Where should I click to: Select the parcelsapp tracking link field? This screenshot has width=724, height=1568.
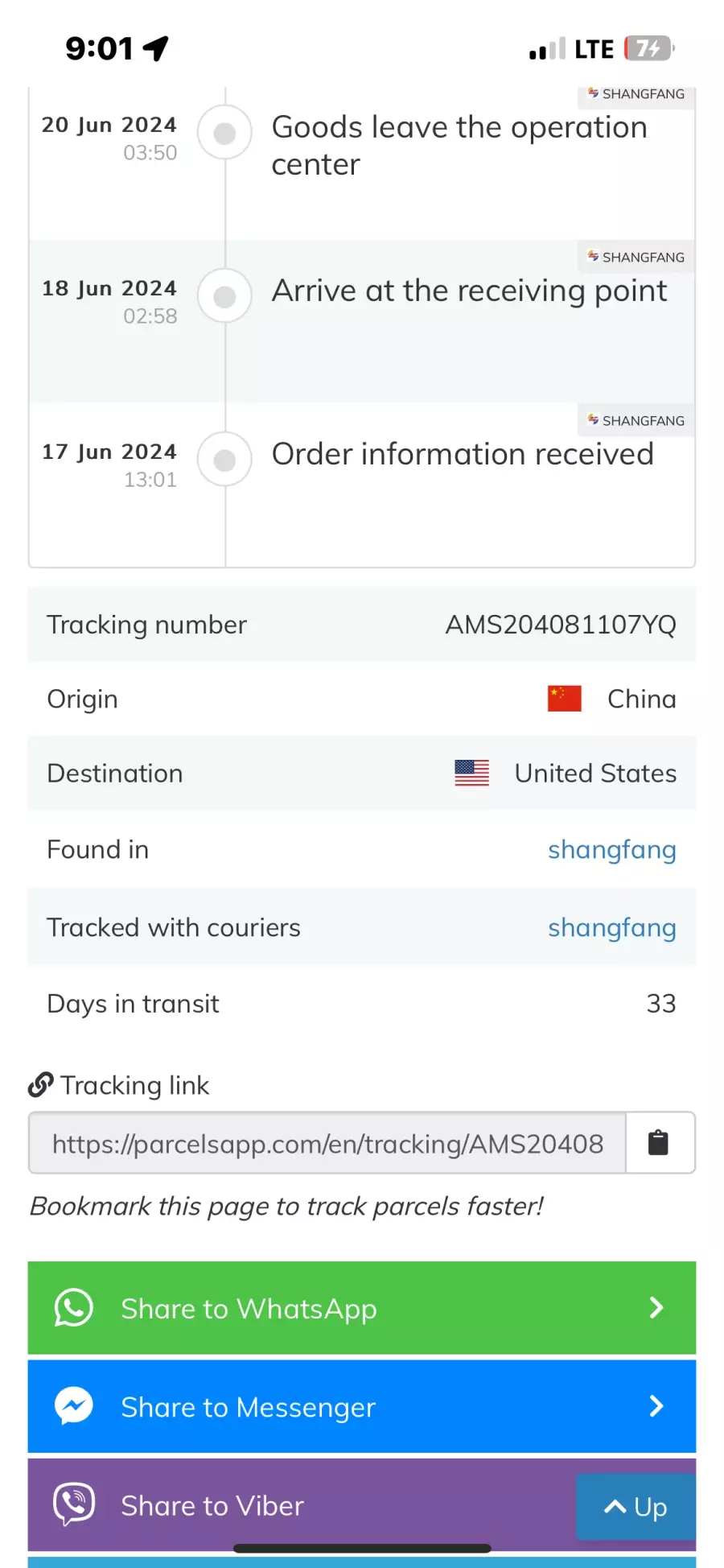[x=327, y=1143]
